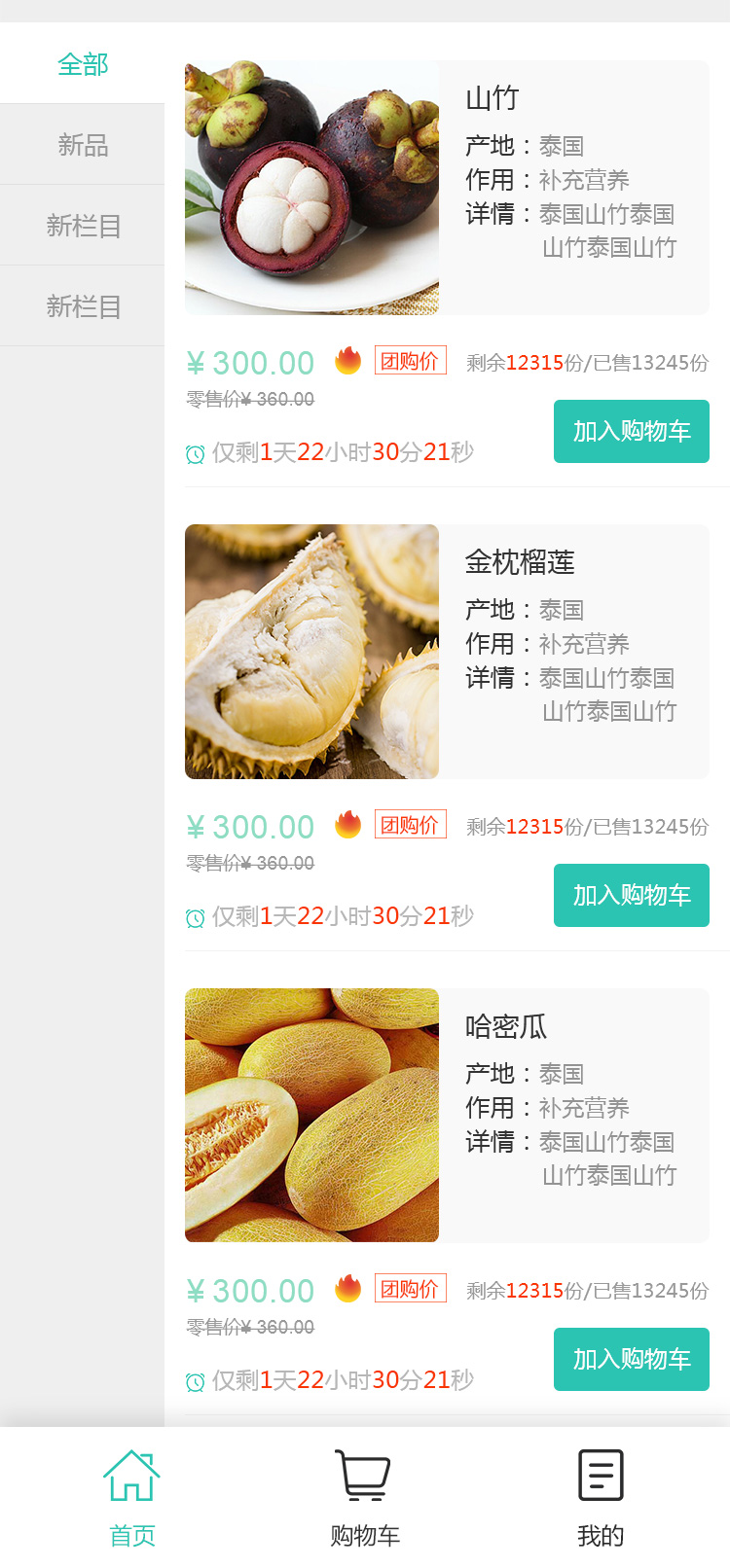Screen dimensions: 730x1568
Task: Select the 全部 category in the sidebar
Action: (83, 64)
